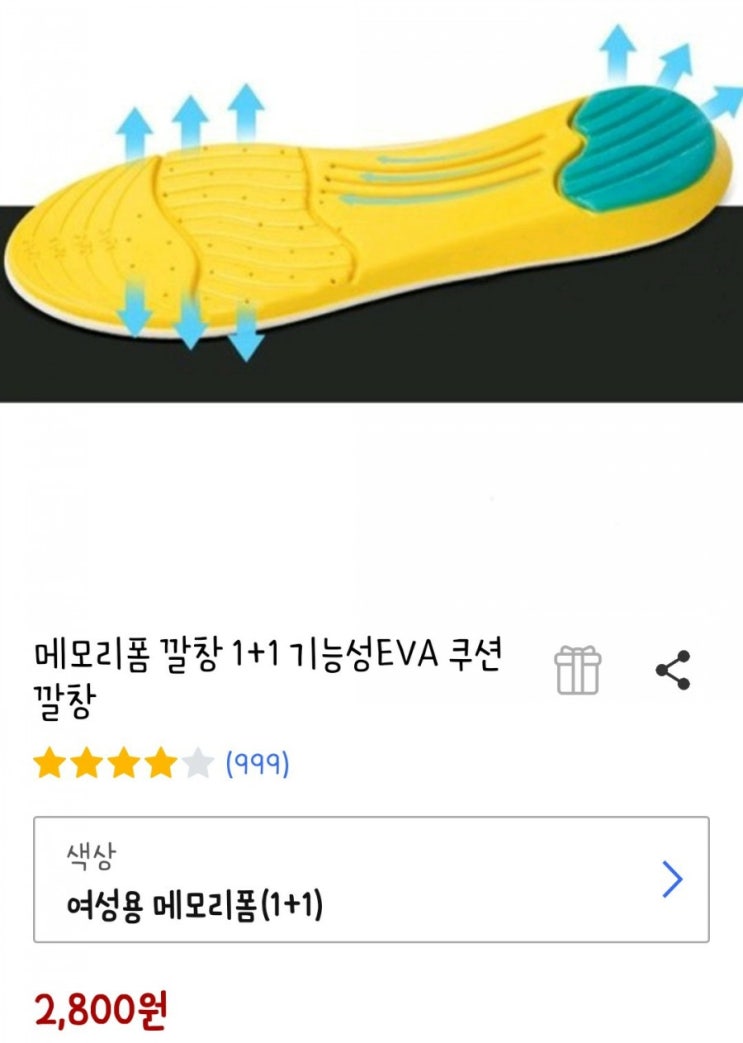
Task: Open the 색상 option selector
Action: [371, 880]
